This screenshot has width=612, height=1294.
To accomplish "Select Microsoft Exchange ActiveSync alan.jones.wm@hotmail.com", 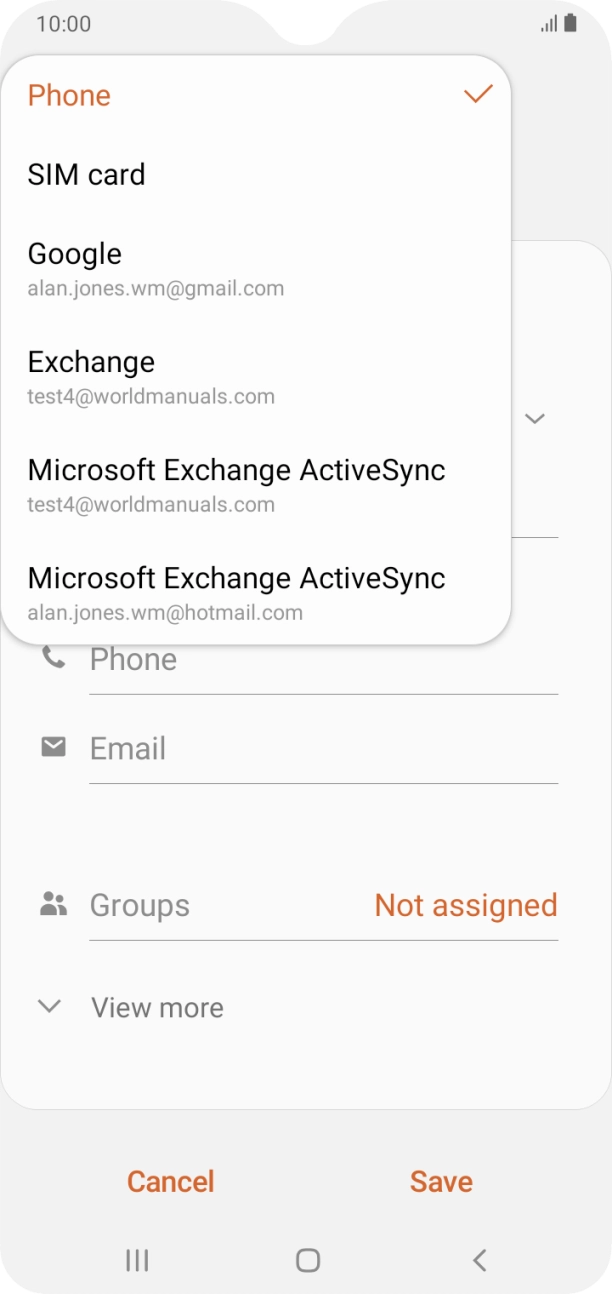I will point(256,593).
